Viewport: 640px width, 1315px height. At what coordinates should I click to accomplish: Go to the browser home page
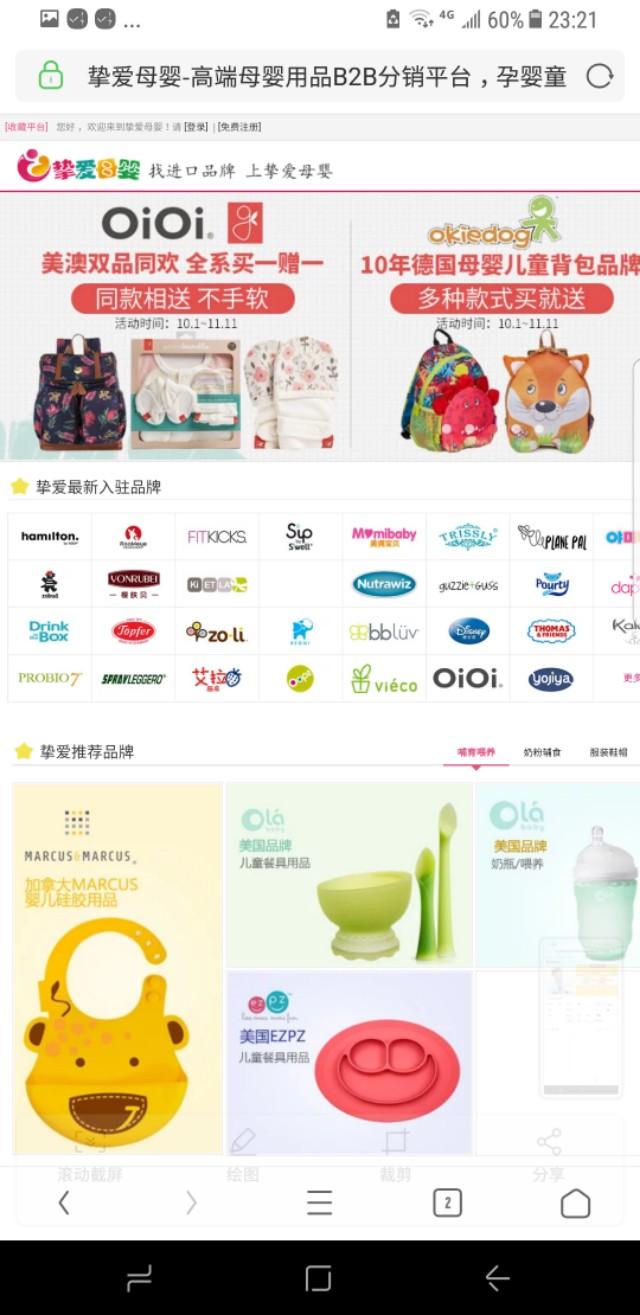coord(575,1203)
